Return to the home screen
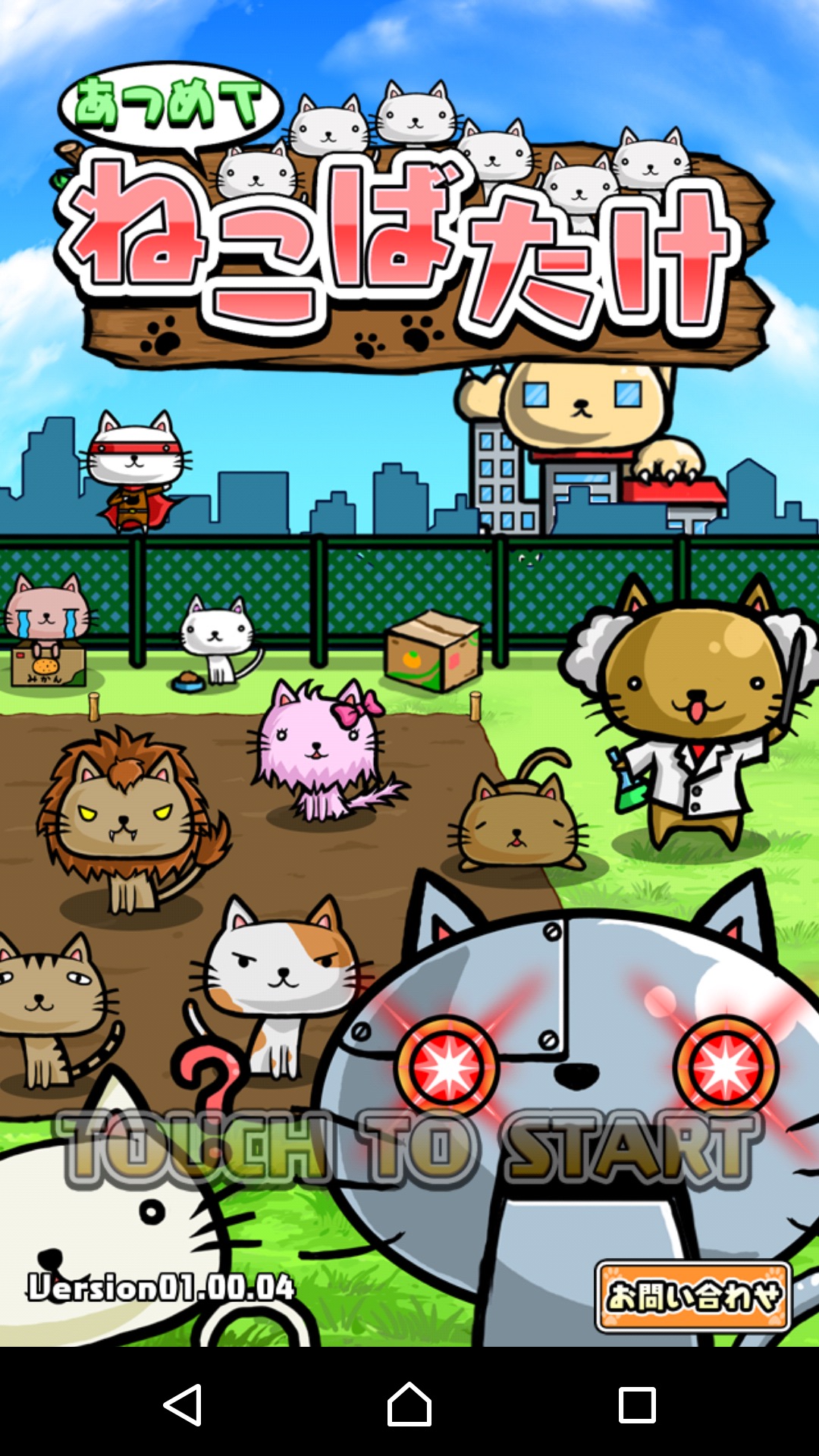Viewport: 819px width, 1456px height. point(409,1404)
